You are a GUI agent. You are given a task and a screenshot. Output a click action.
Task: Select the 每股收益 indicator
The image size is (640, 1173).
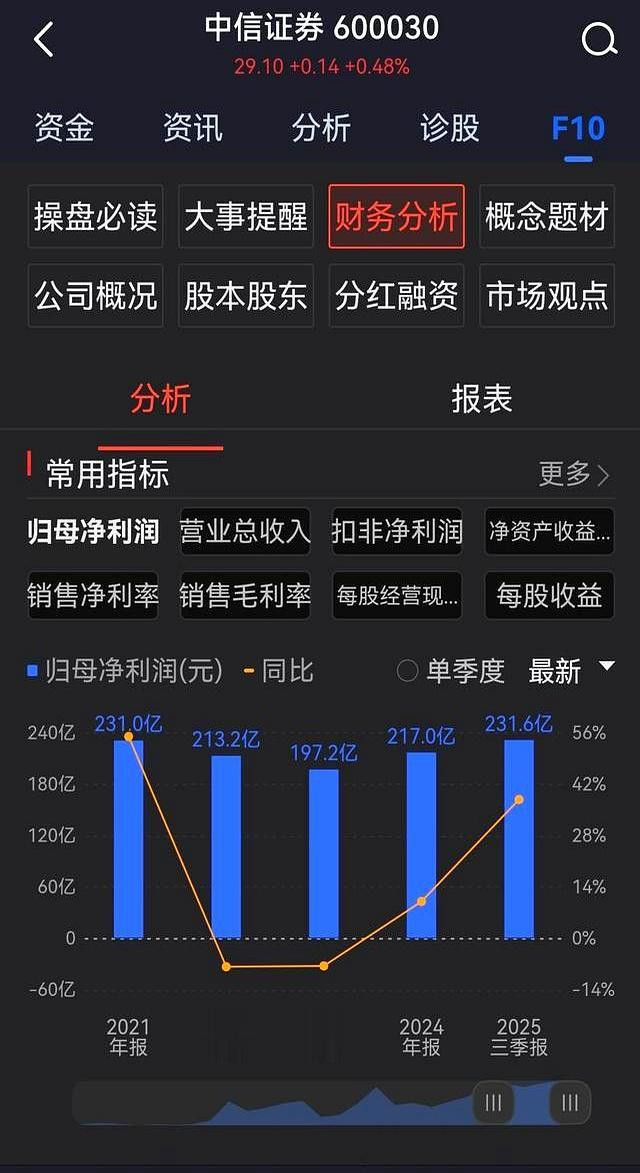548,596
